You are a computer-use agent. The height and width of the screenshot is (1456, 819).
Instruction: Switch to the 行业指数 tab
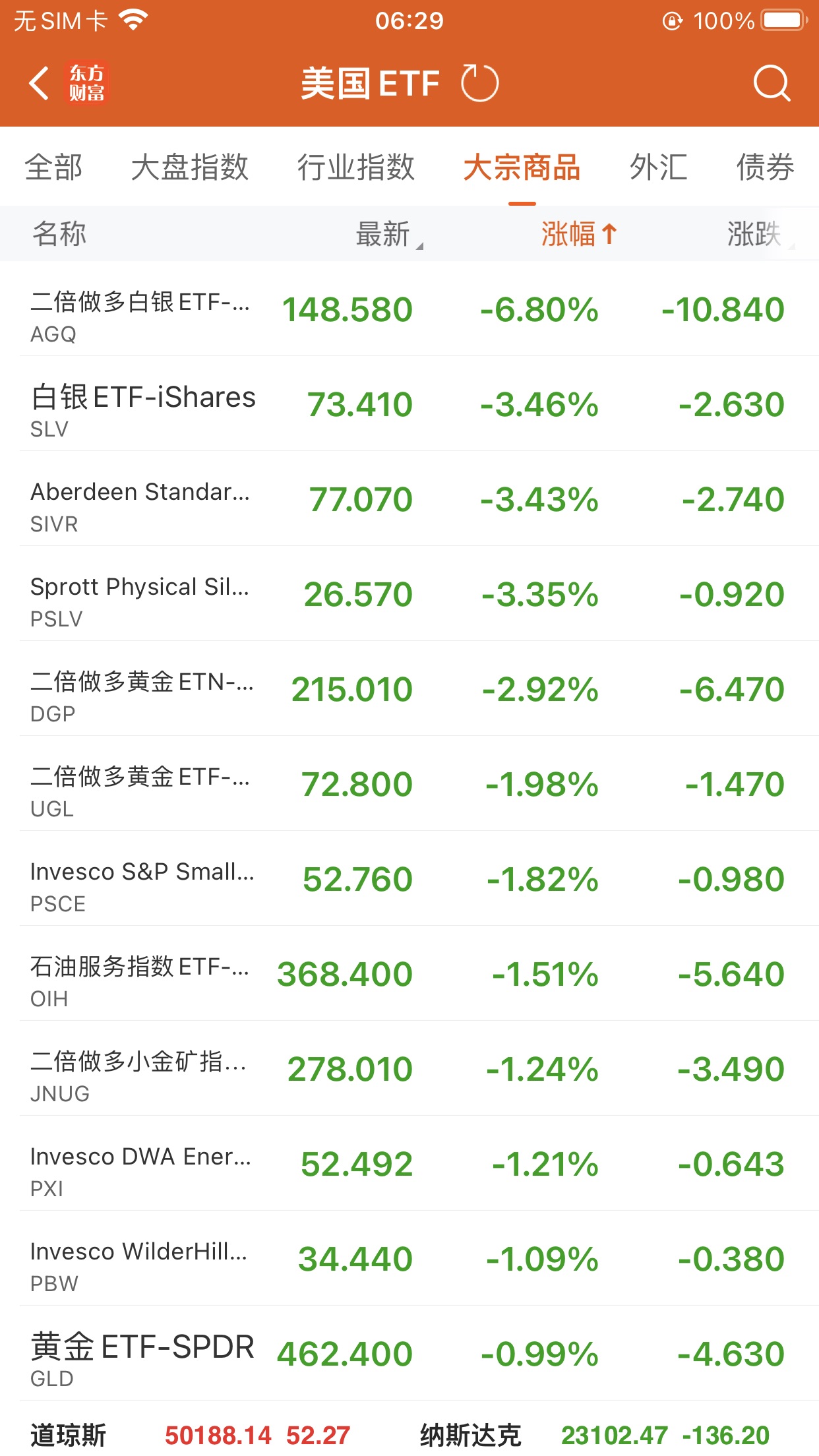click(x=355, y=167)
